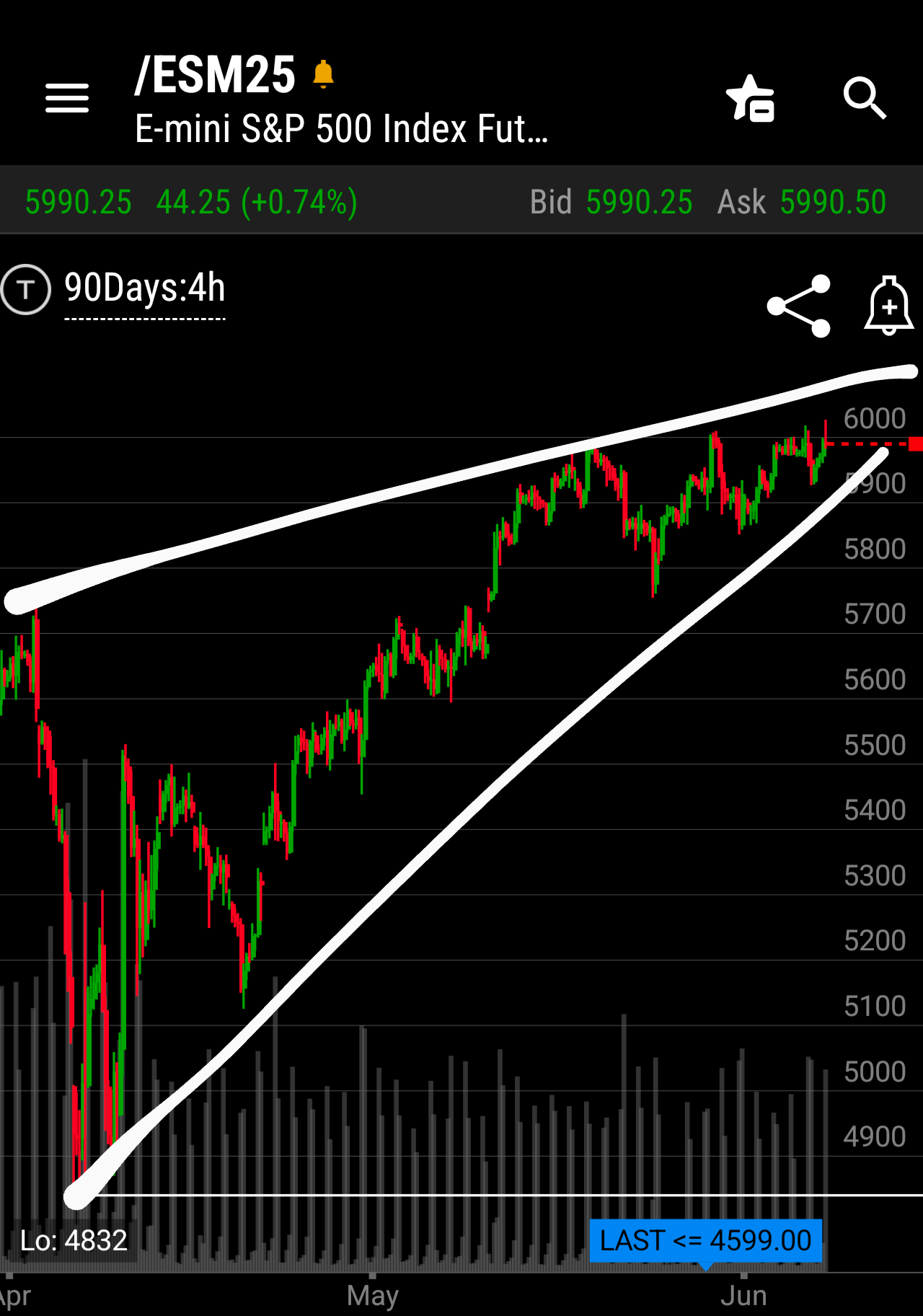This screenshot has width=923, height=1316.
Task: Tap the orange alert bell beside /ESM25
Action: (324, 74)
